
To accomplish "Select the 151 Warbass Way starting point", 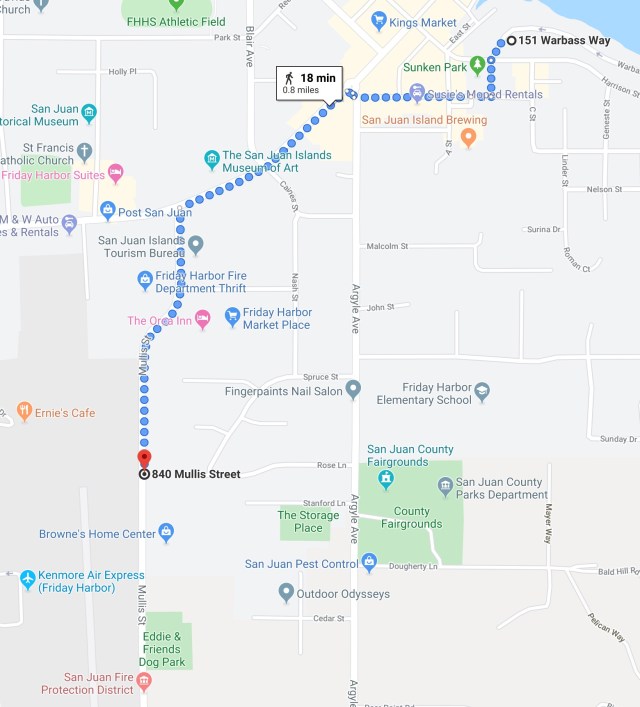I will coord(511,41).
